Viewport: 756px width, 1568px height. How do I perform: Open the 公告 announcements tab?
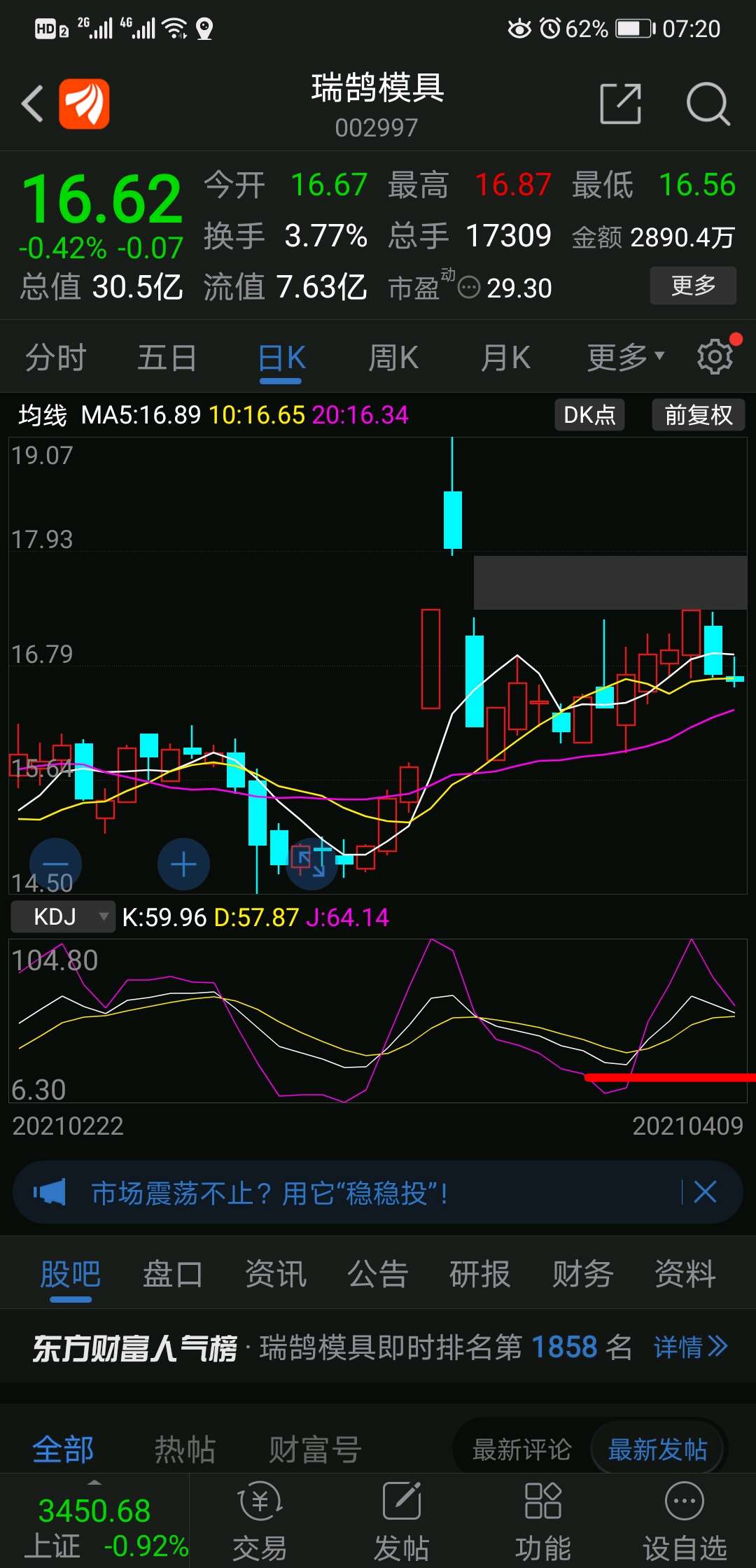click(x=377, y=1274)
